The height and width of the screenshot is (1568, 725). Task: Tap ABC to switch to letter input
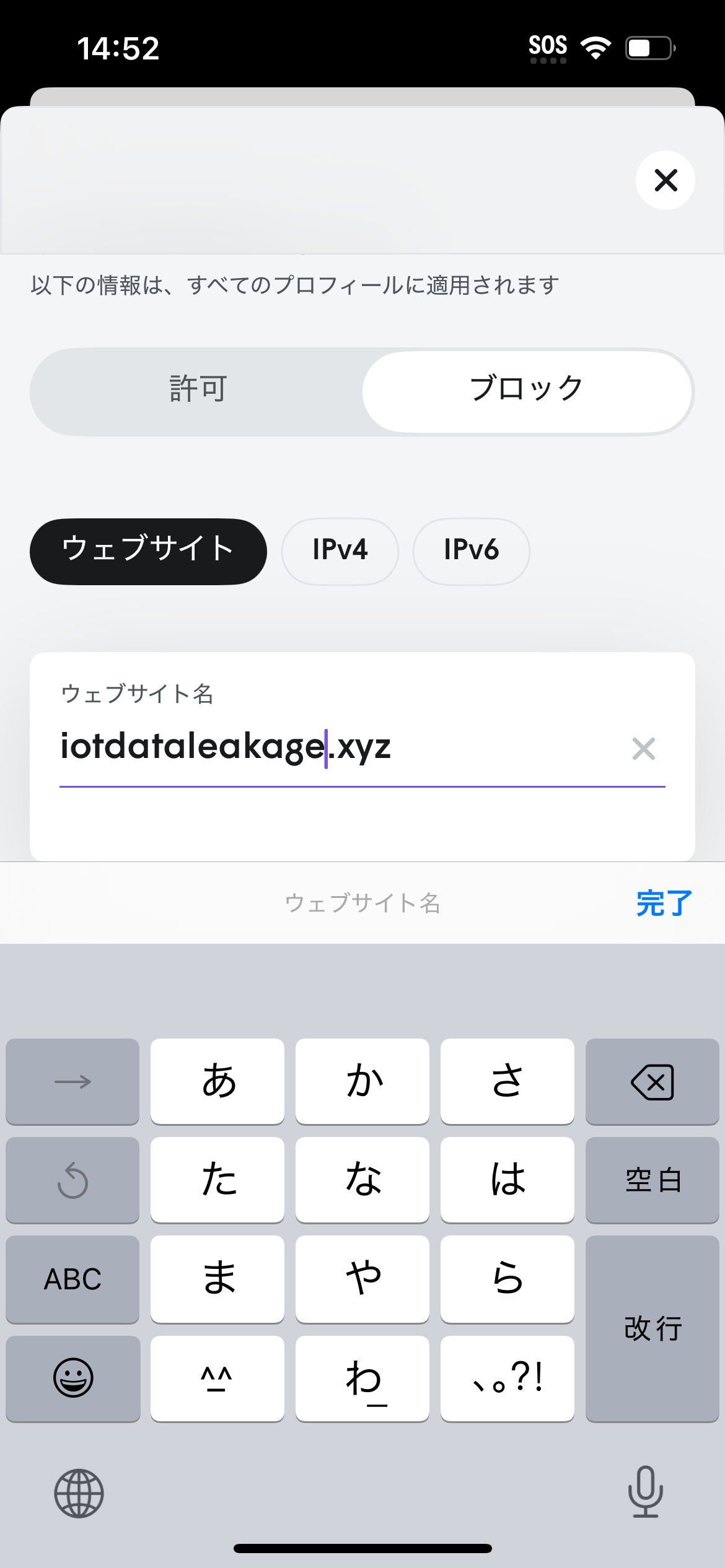(72, 1279)
